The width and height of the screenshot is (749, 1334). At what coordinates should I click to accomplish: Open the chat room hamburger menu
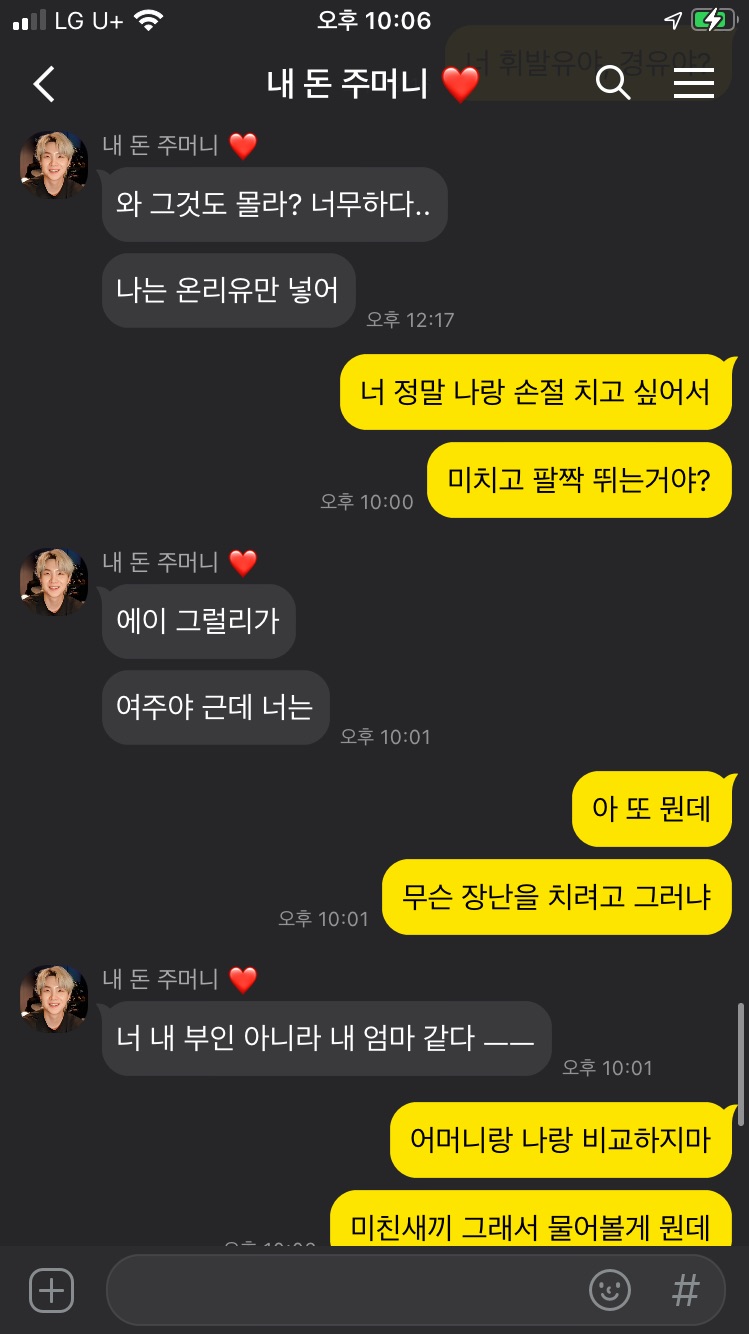pyautogui.click(x=693, y=84)
